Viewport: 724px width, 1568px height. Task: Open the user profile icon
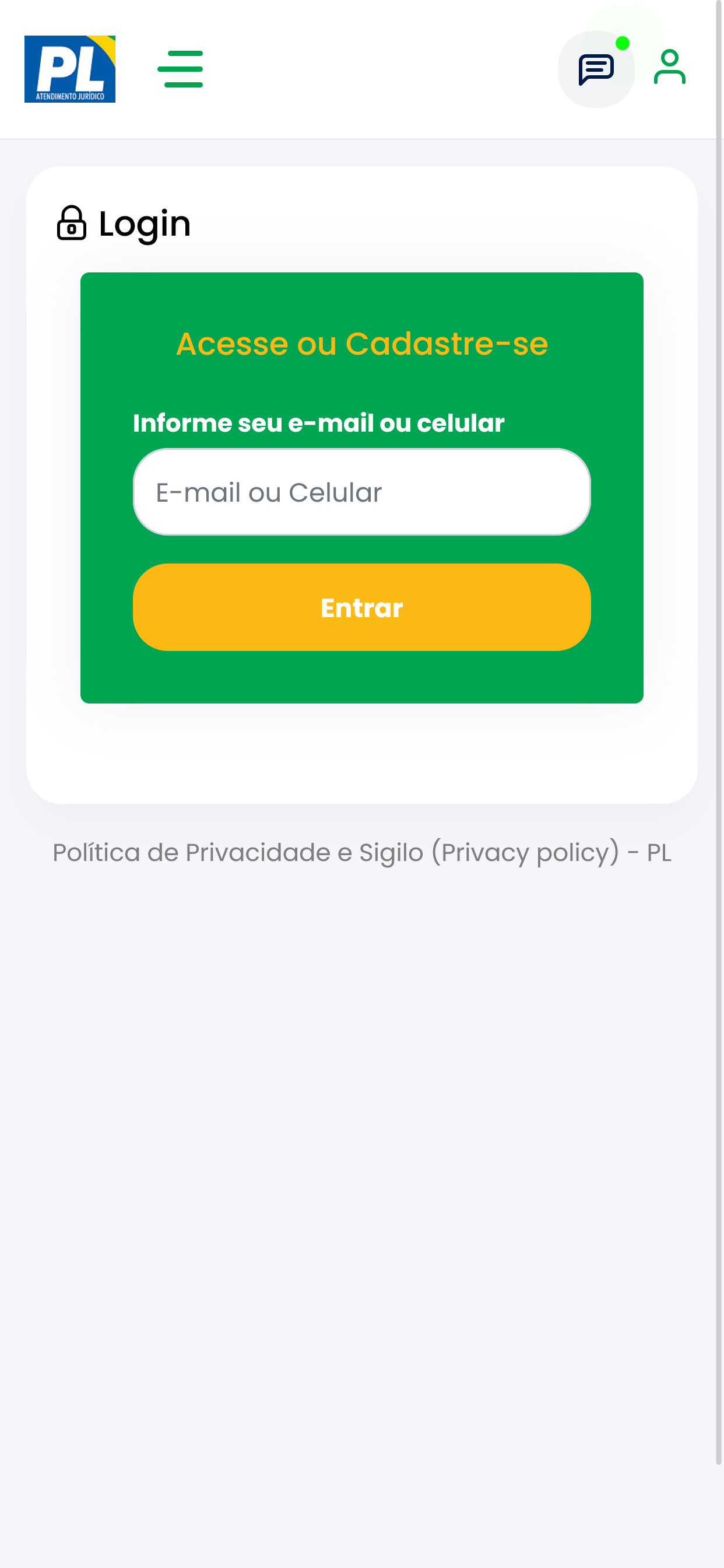[x=669, y=67]
